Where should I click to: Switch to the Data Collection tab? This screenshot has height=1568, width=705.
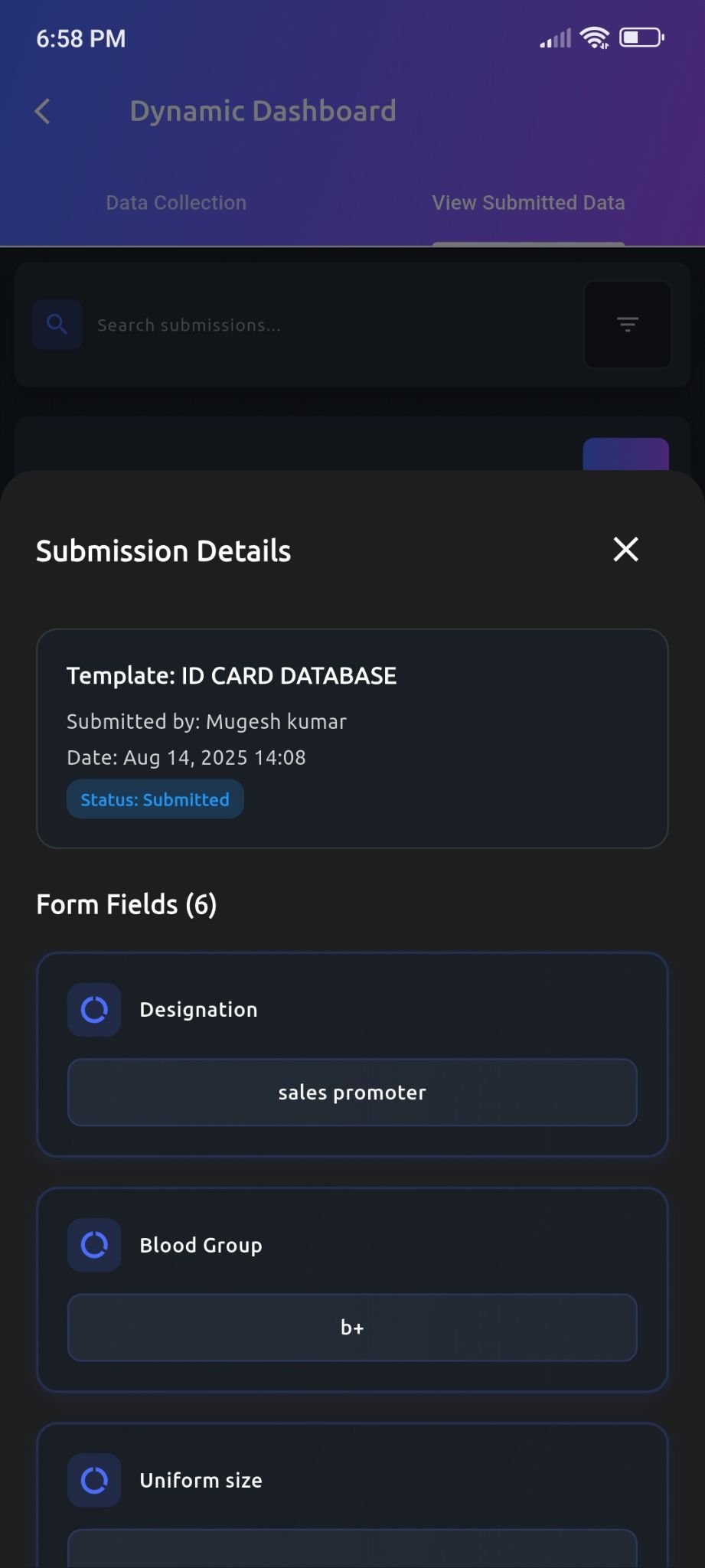tap(176, 203)
